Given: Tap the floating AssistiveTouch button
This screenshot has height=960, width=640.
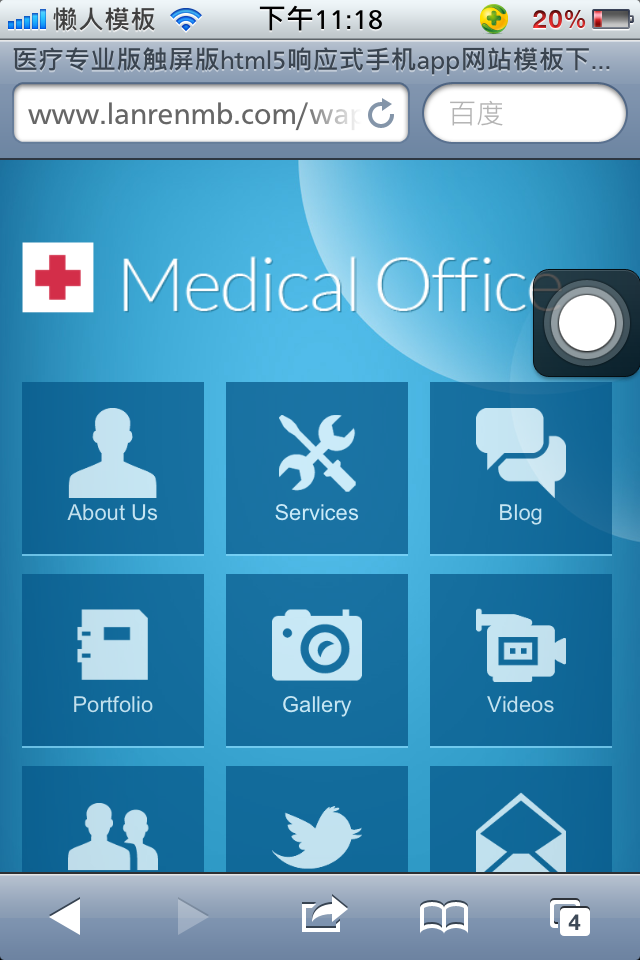Looking at the screenshot, I should [x=587, y=323].
